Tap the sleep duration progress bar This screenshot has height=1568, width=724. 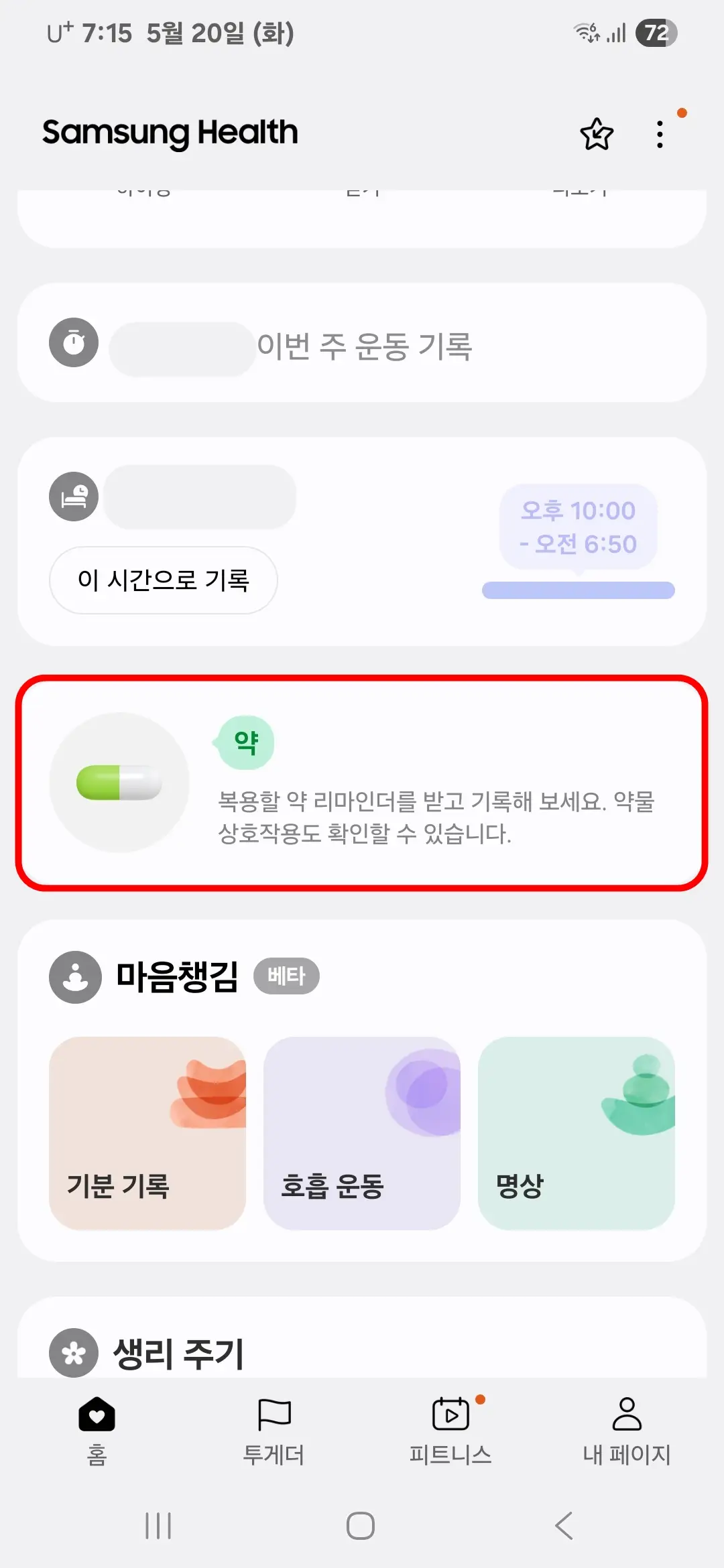pyautogui.click(x=579, y=590)
